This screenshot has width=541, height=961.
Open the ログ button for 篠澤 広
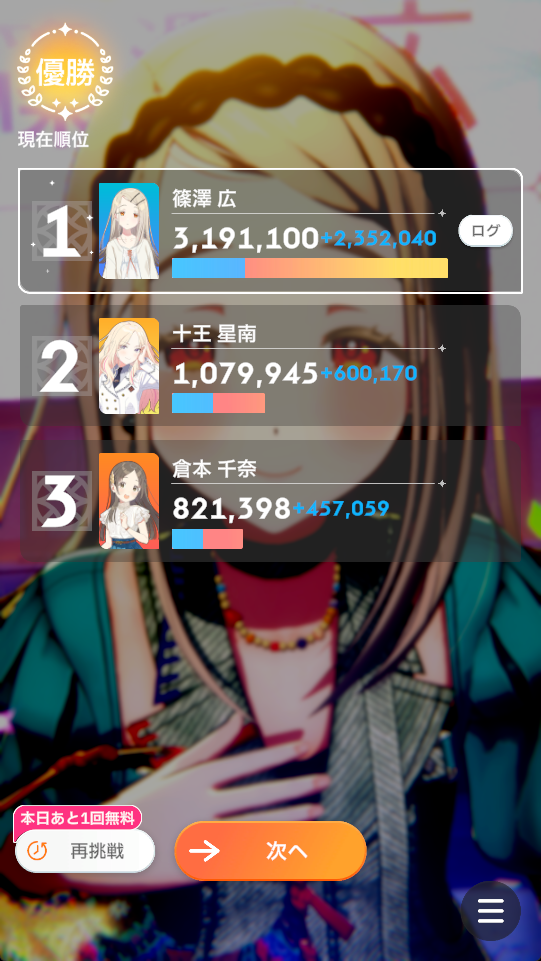[x=485, y=231]
